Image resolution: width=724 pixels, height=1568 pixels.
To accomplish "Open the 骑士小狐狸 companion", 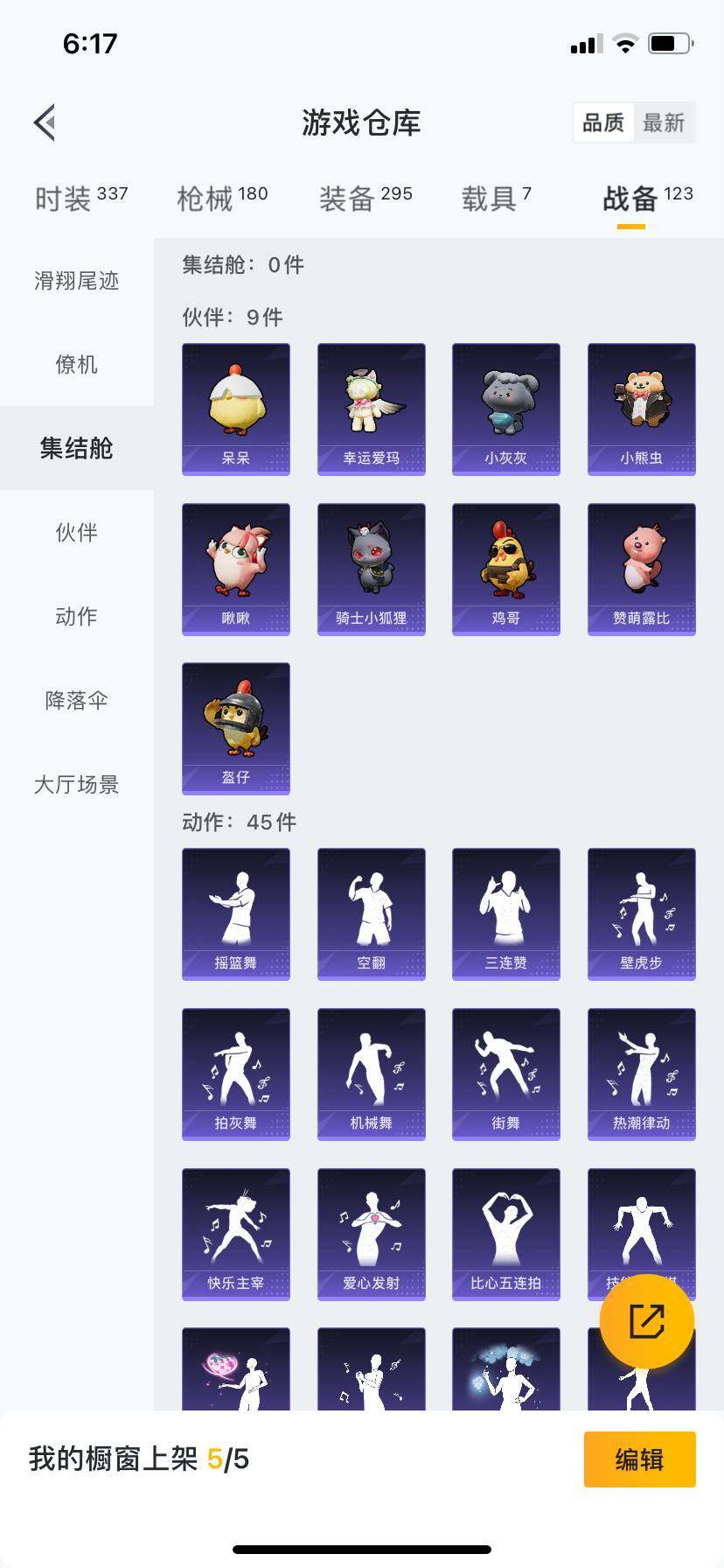I will point(371,569).
